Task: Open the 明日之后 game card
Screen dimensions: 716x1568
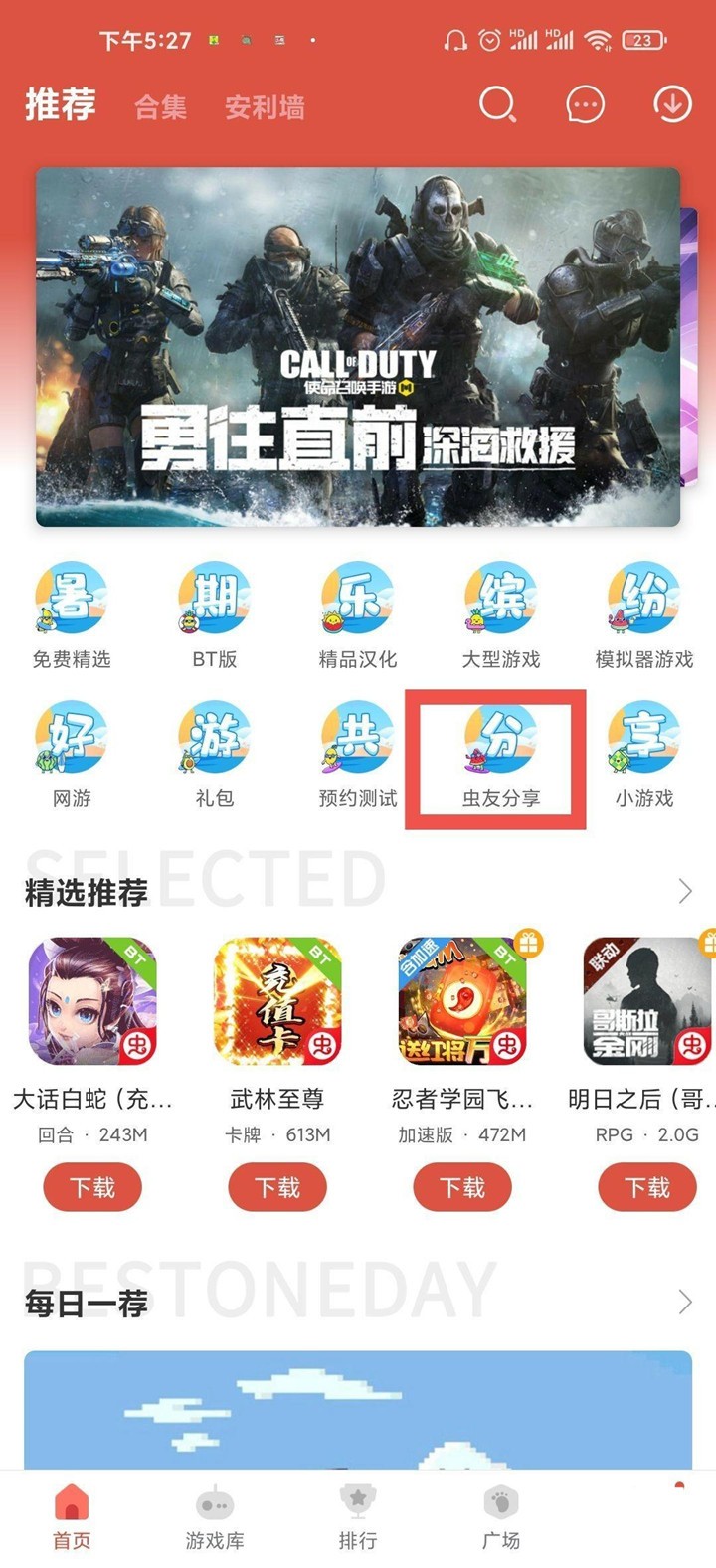Action: pos(646,1002)
